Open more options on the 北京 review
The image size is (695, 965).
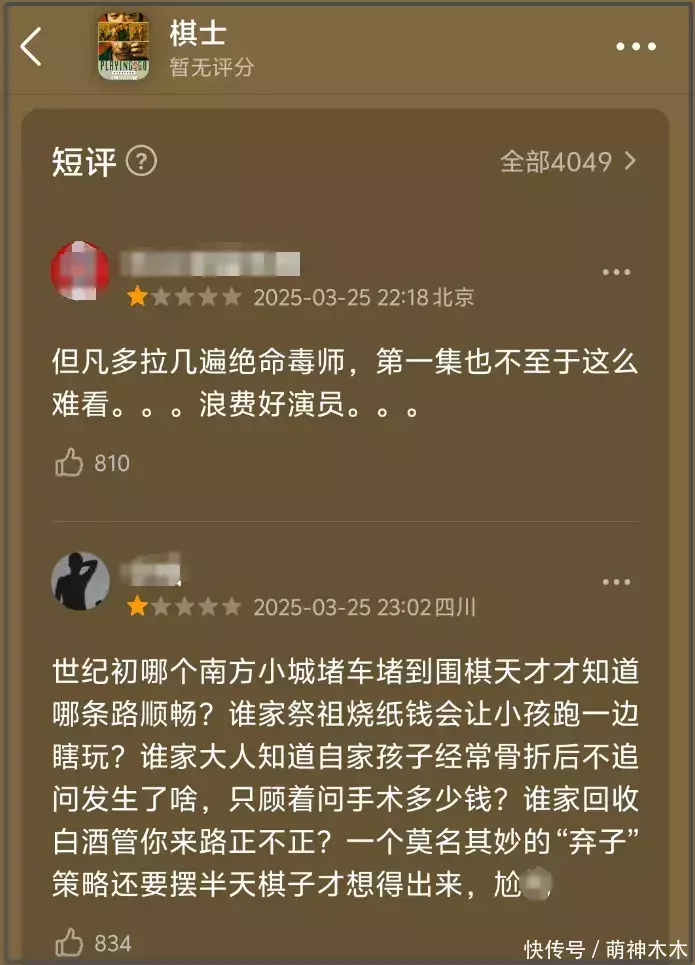(615, 272)
